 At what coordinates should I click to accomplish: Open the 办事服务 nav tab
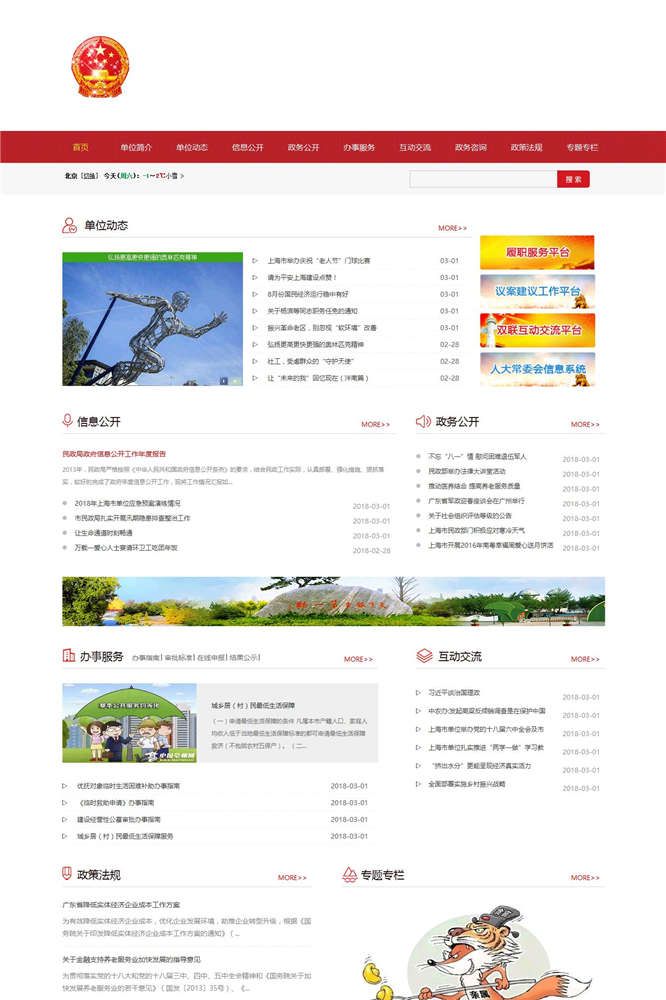pos(359,147)
